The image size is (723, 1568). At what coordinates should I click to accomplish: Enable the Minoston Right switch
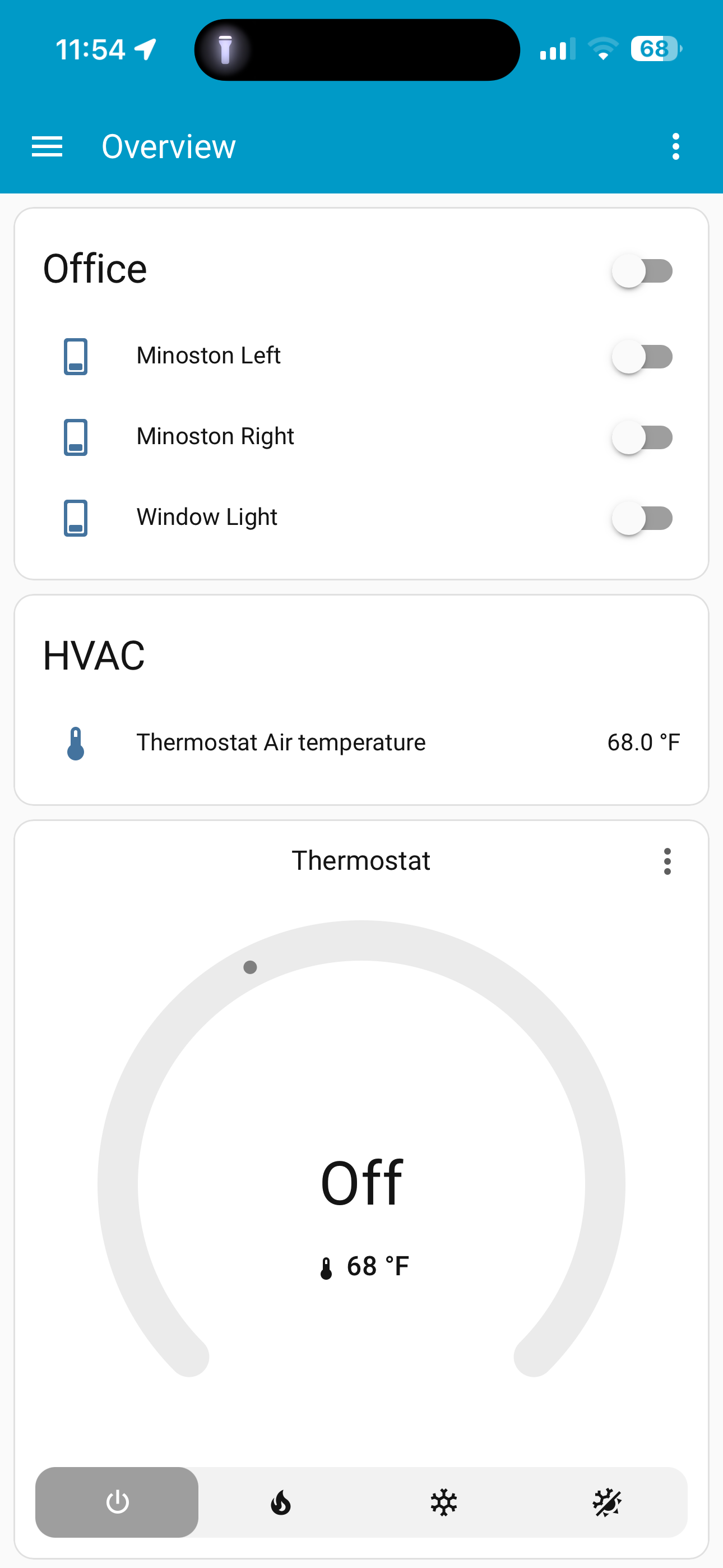pos(642,437)
